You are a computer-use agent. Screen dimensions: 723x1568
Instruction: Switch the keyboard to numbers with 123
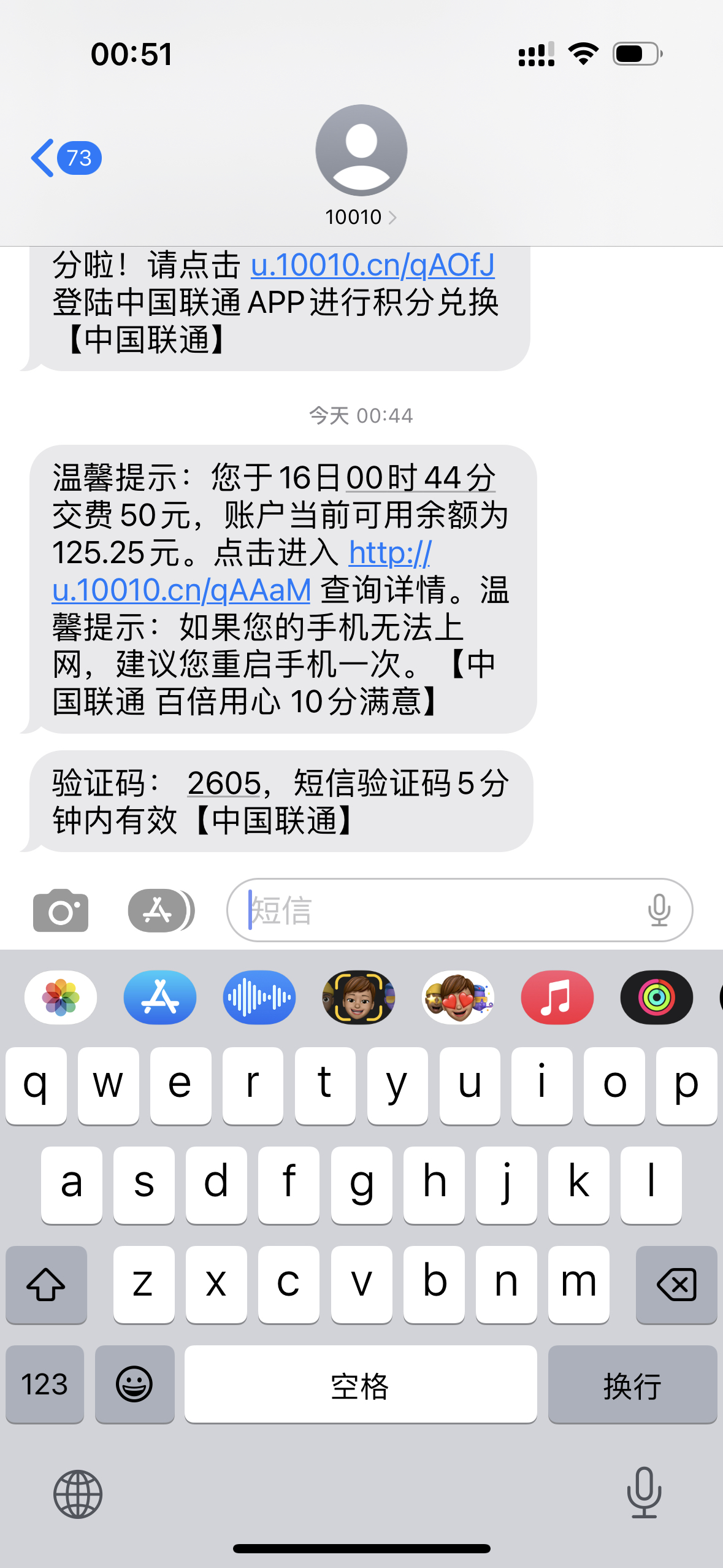tap(45, 1384)
